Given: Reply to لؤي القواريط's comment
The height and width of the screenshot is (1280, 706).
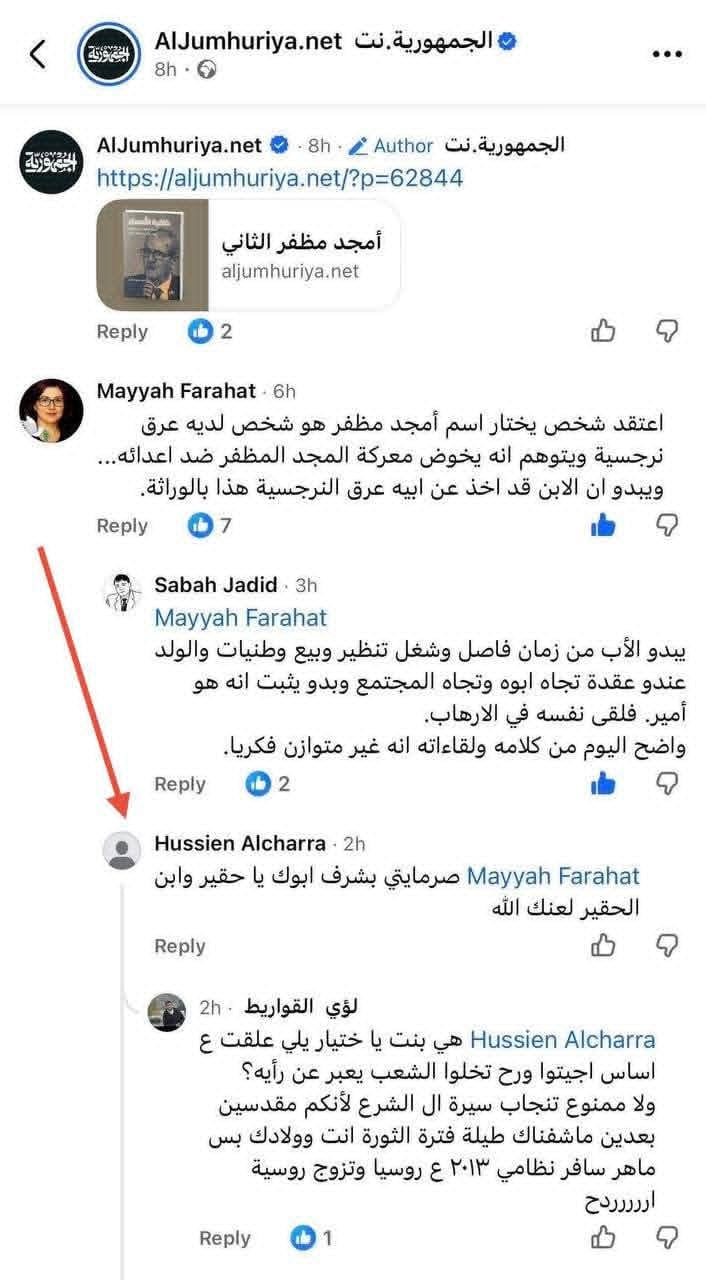Looking at the screenshot, I should [225, 1238].
